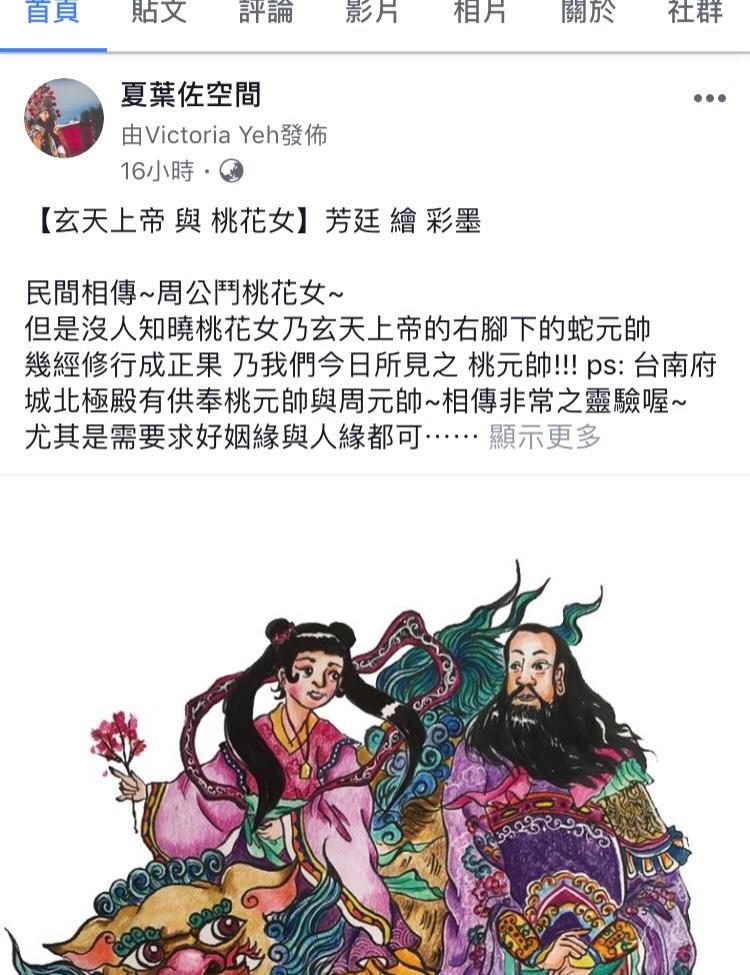Open 夏葉佐空間 profile picture
The height and width of the screenshot is (975, 750).
[x=64, y=118]
